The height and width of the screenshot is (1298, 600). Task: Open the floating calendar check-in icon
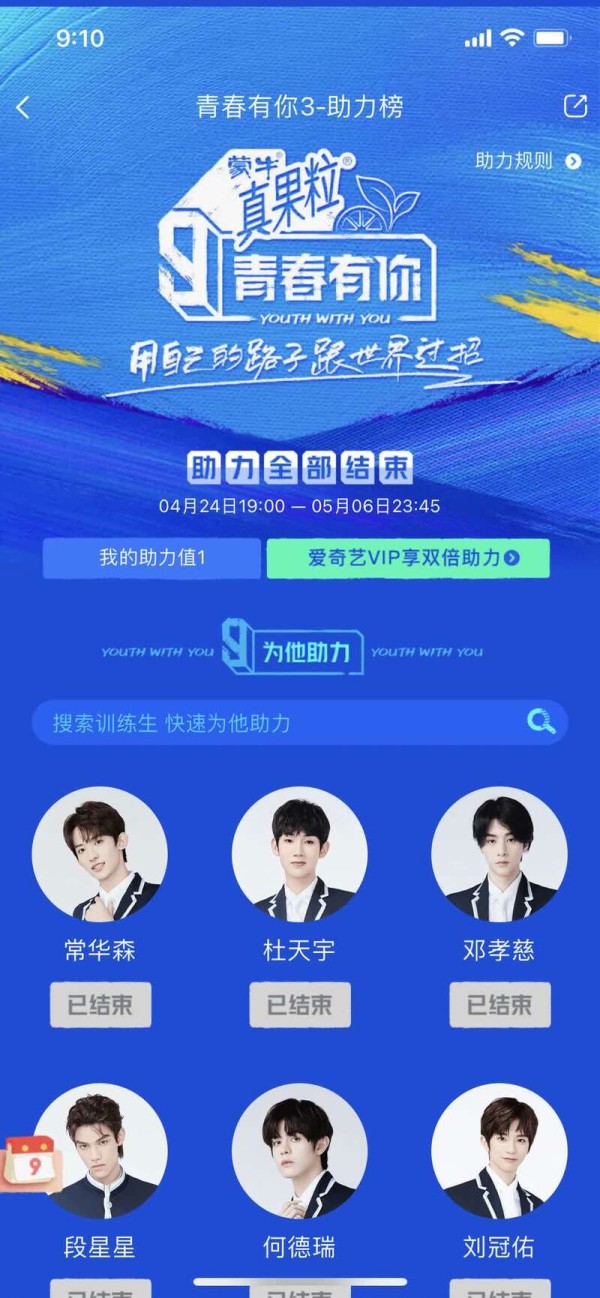29,1163
